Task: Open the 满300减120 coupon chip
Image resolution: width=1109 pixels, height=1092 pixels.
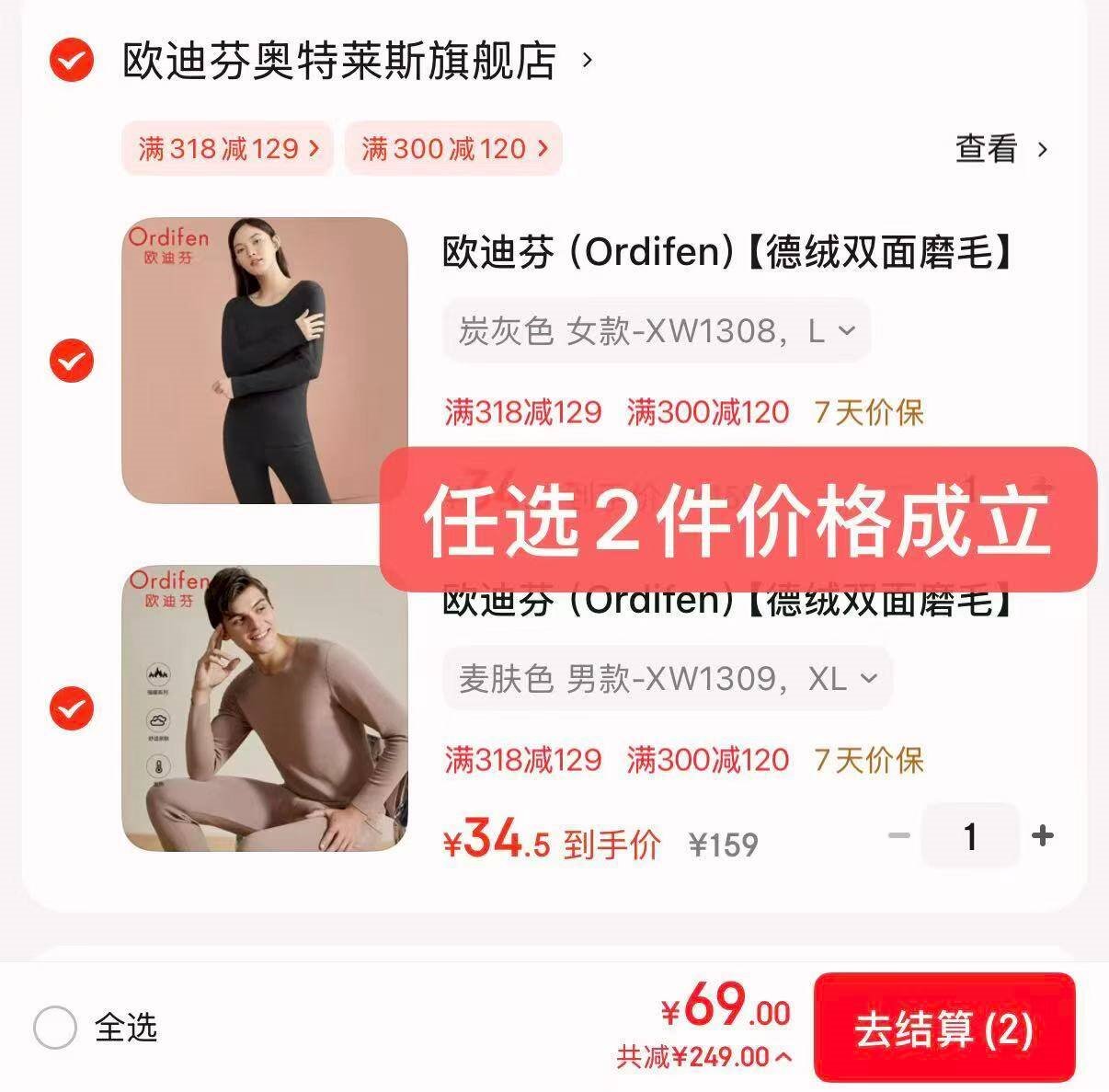Action: (x=453, y=148)
